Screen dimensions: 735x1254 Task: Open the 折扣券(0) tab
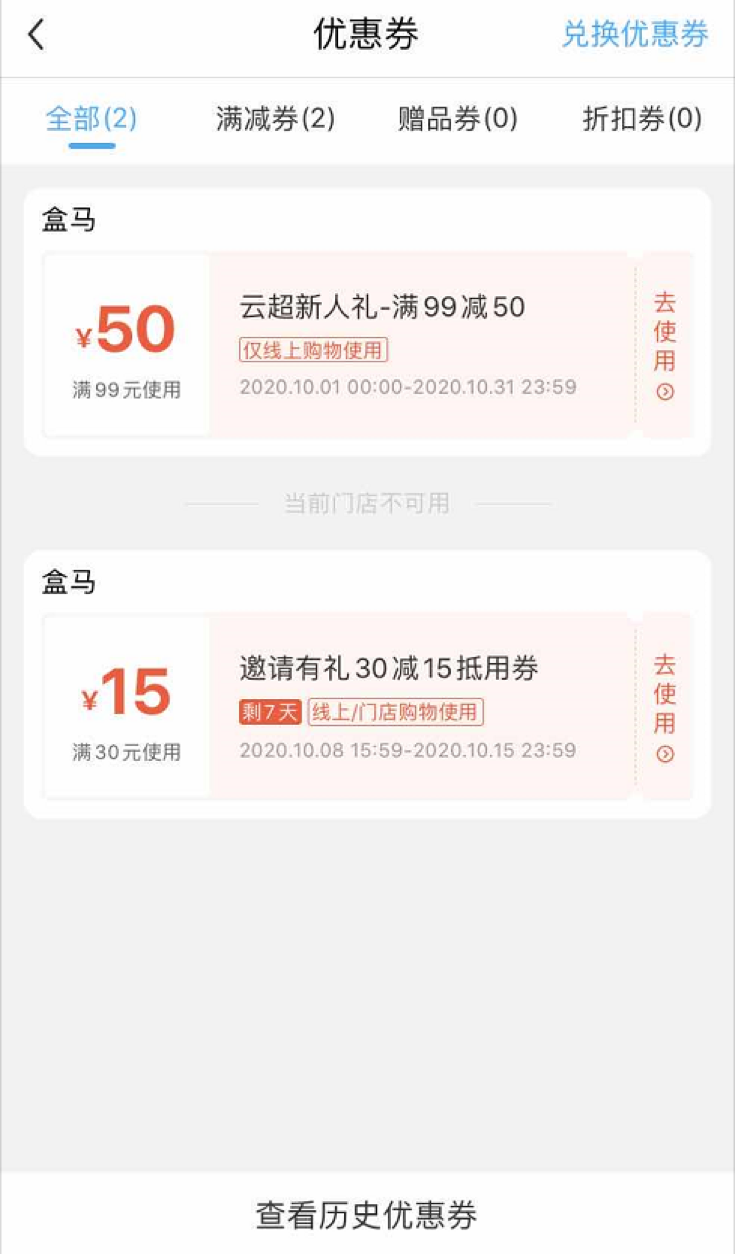point(642,119)
